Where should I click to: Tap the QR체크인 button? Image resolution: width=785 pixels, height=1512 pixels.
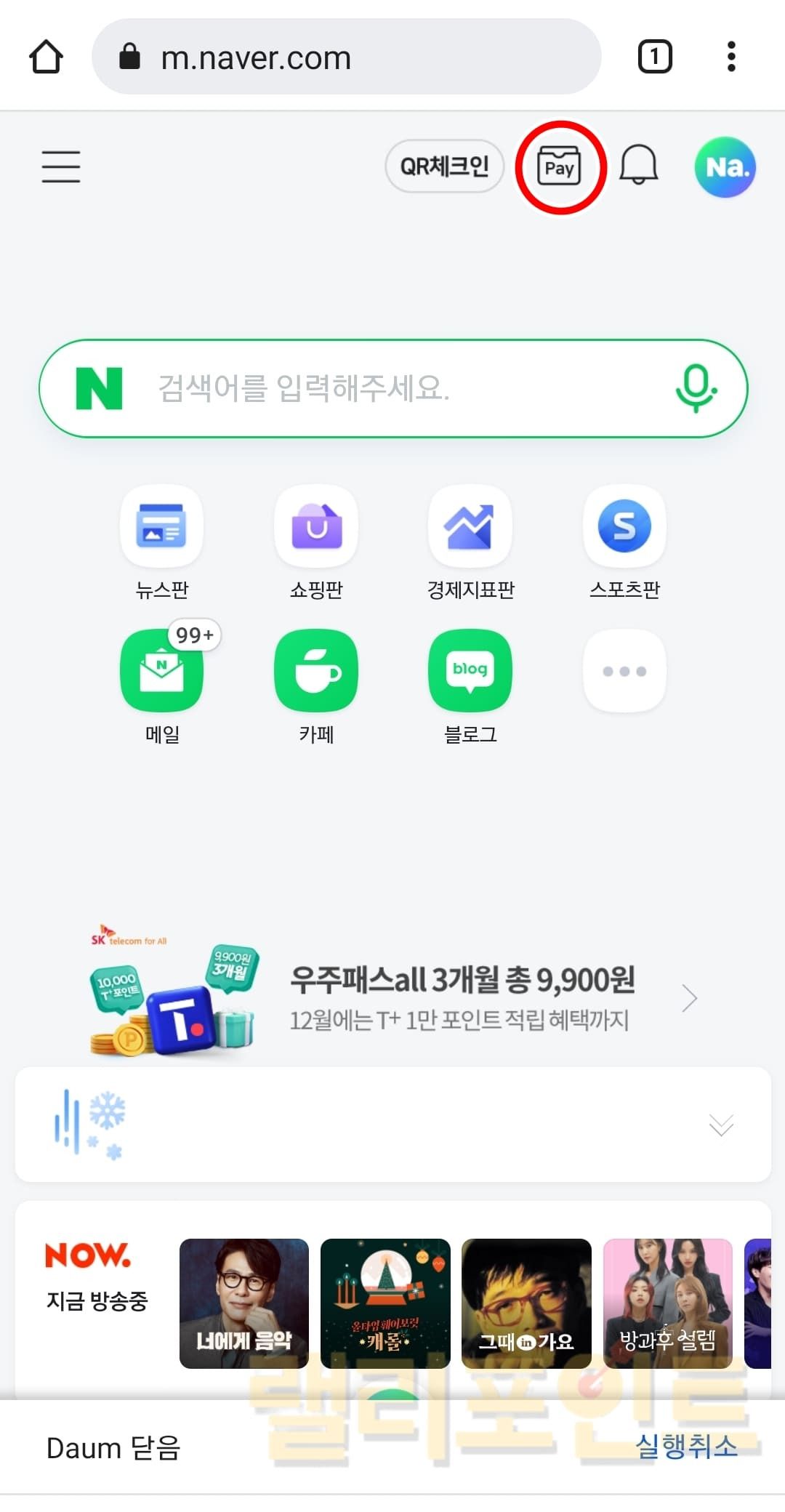pos(444,166)
